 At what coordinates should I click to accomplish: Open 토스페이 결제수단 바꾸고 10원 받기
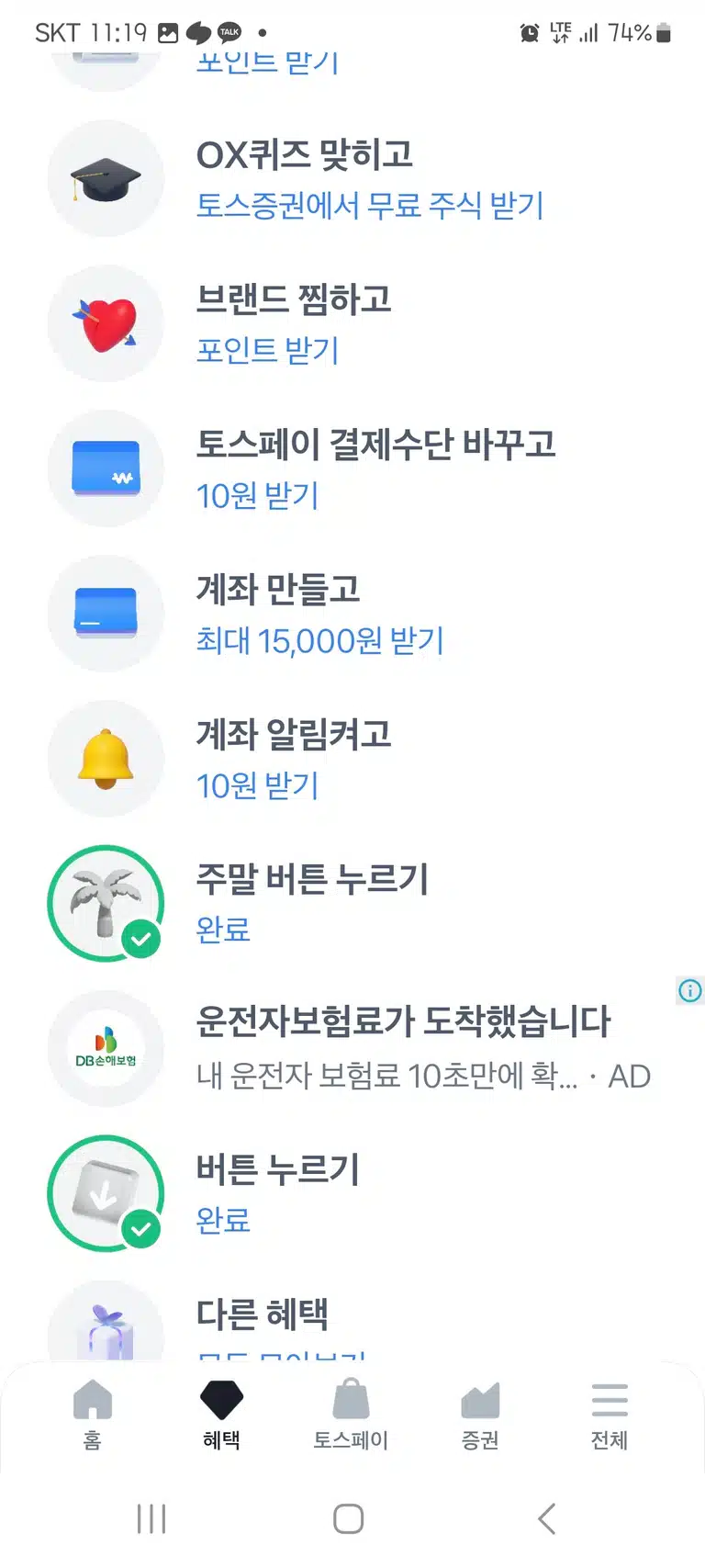pos(352,468)
